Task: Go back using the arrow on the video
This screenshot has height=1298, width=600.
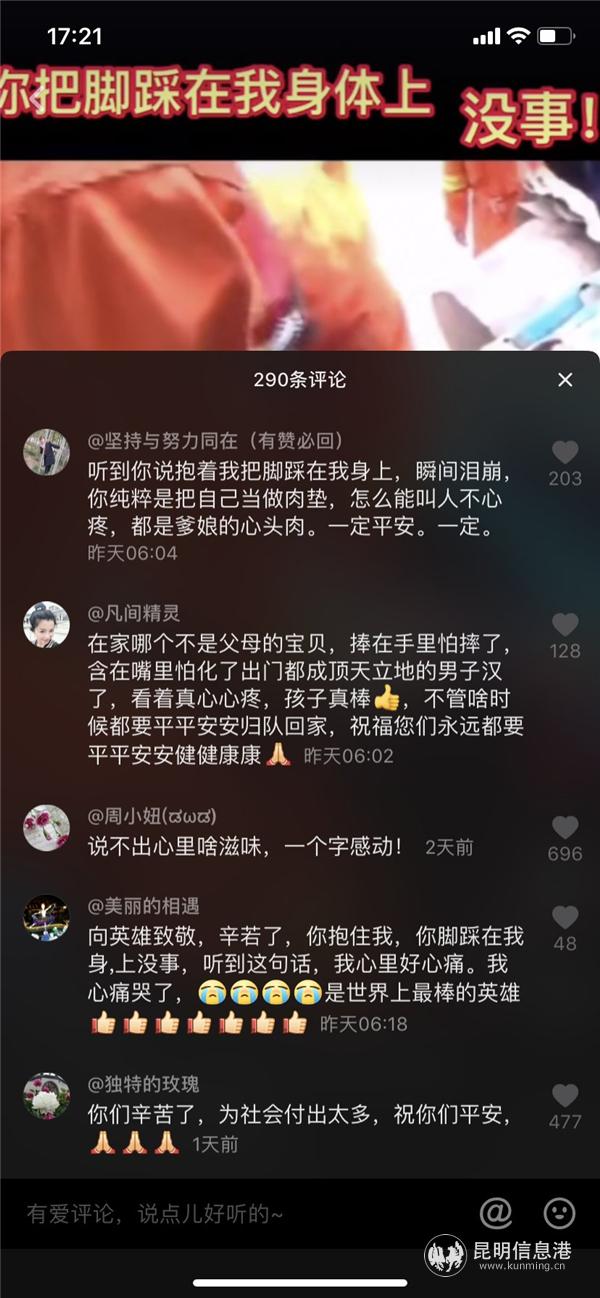Action: [x=37, y=97]
